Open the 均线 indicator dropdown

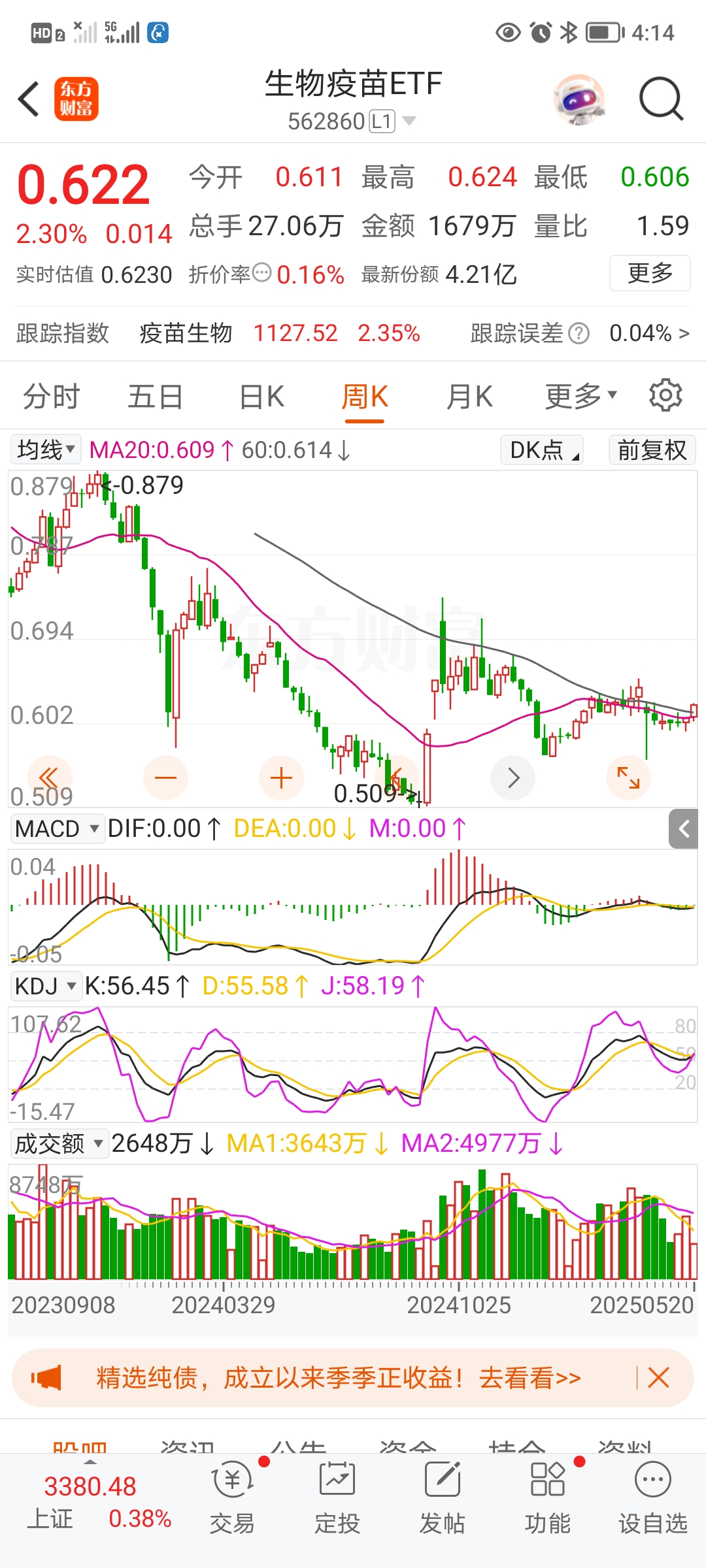(x=46, y=449)
